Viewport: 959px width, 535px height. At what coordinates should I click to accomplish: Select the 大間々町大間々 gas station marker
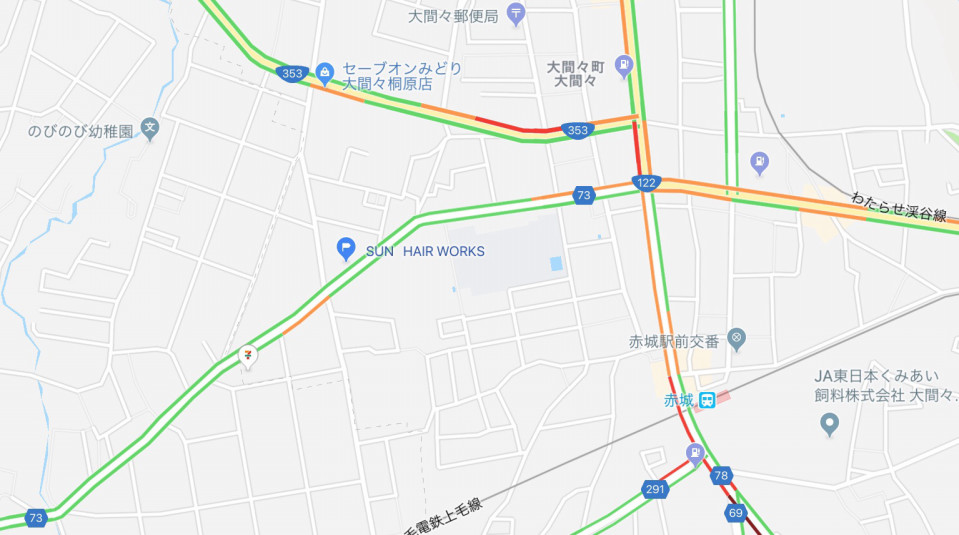[625, 67]
